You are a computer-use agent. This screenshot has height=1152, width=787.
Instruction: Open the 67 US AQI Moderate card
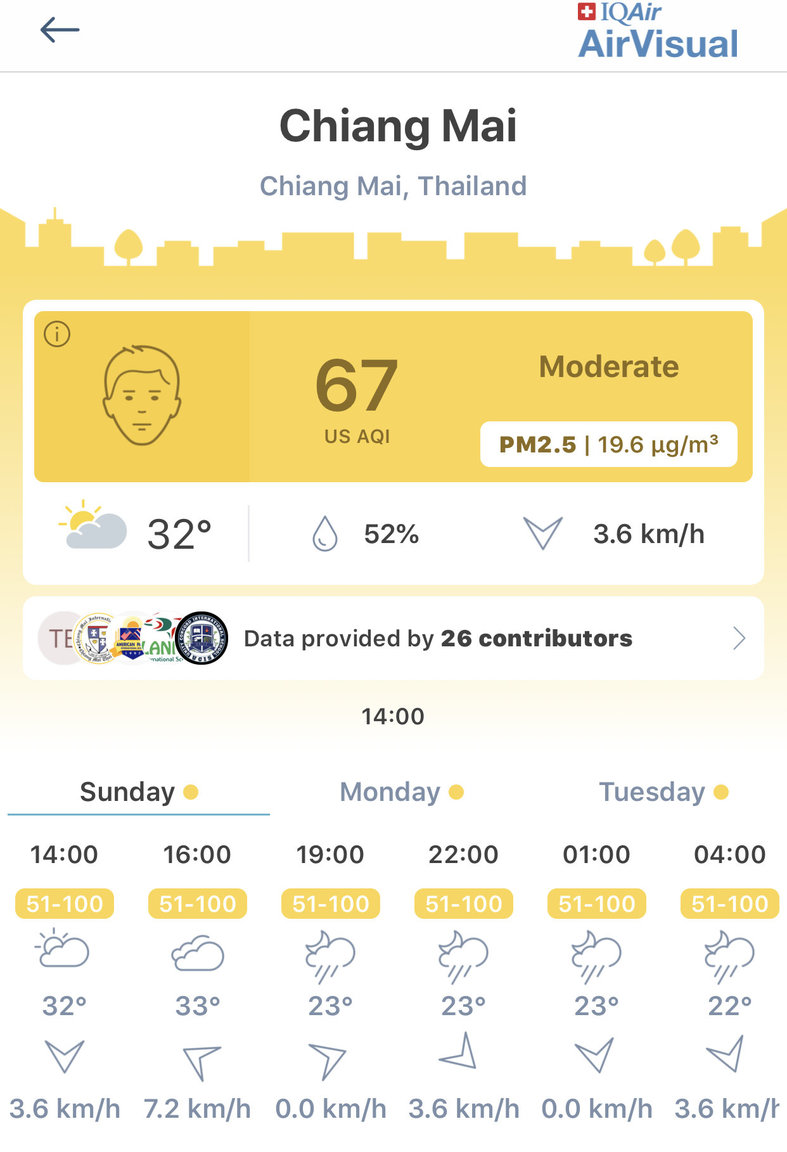393,396
